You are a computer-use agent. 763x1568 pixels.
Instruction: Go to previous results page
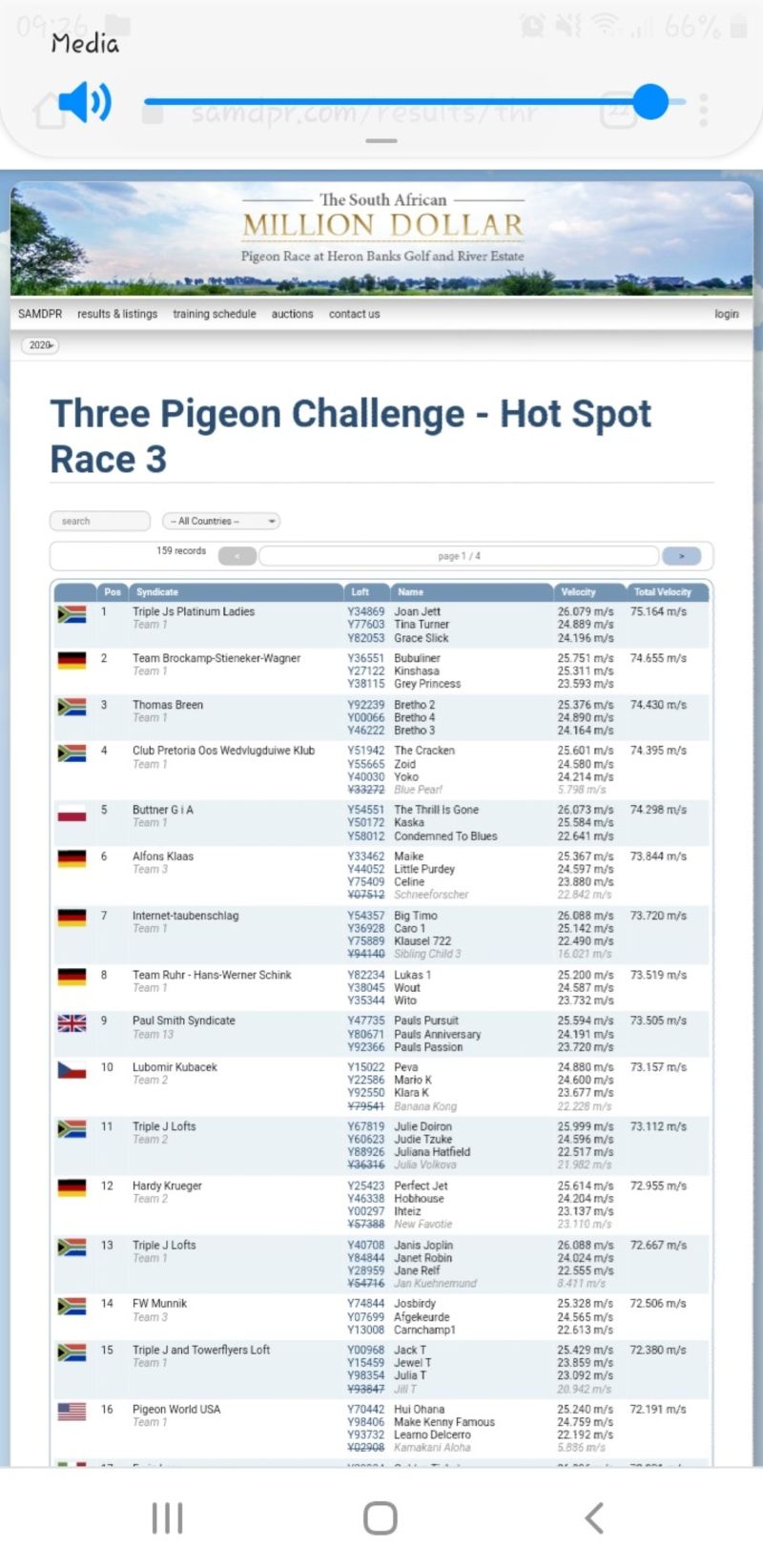[x=237, y=556]
